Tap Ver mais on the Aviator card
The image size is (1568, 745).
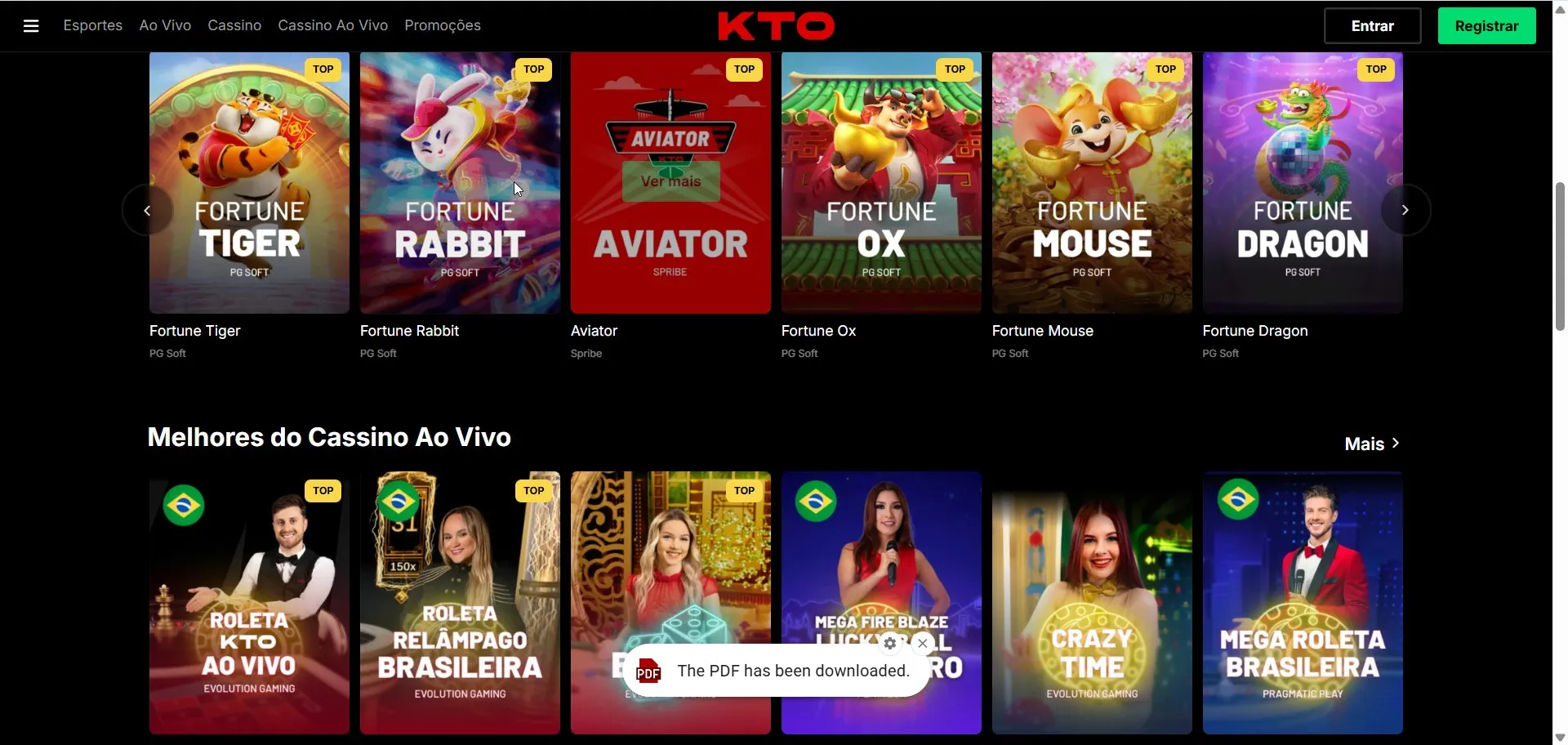(670, 181)
